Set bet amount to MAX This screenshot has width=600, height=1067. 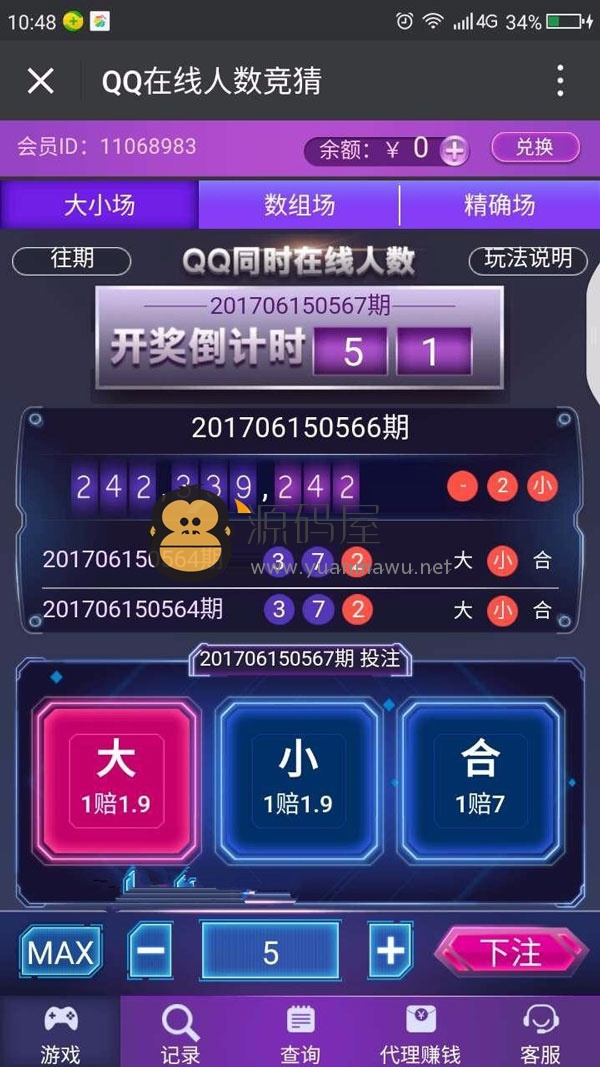[61, 952]
